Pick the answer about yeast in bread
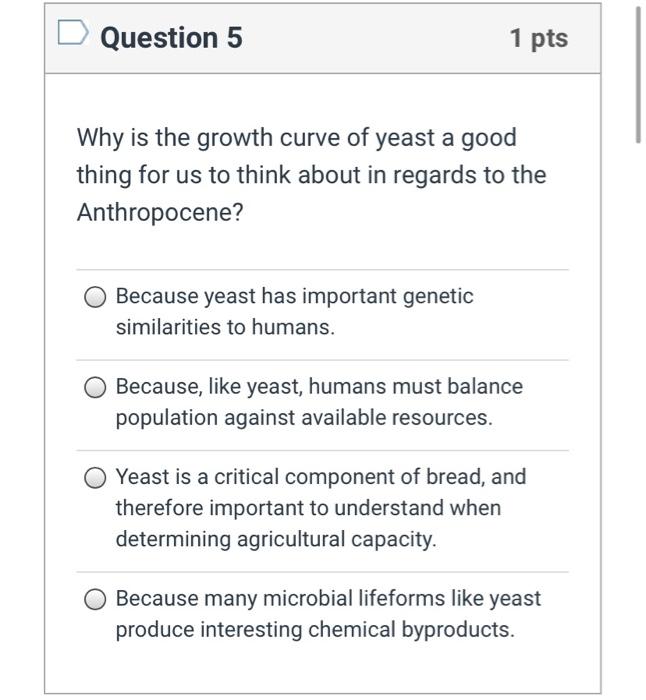Screen dimensions: 646x700 (x=97, y=477)
